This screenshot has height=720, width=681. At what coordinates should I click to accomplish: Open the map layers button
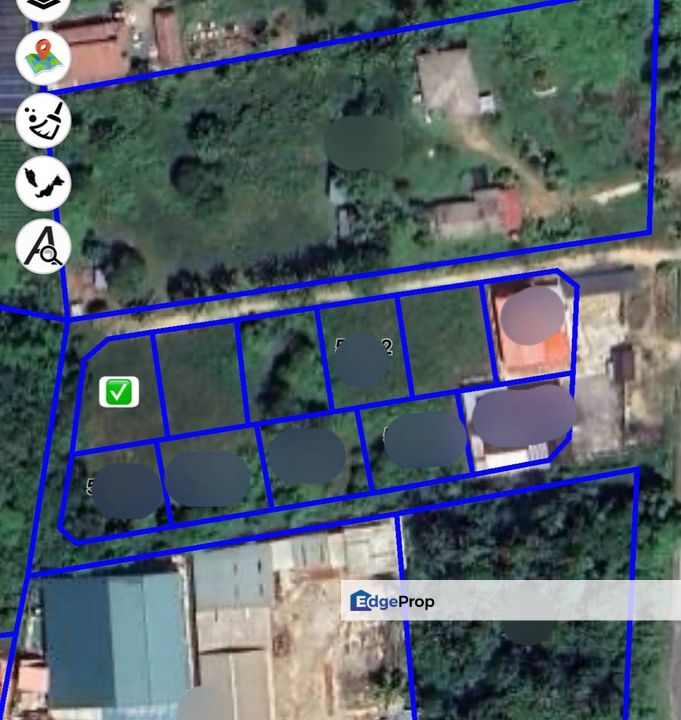coord(43,6)
